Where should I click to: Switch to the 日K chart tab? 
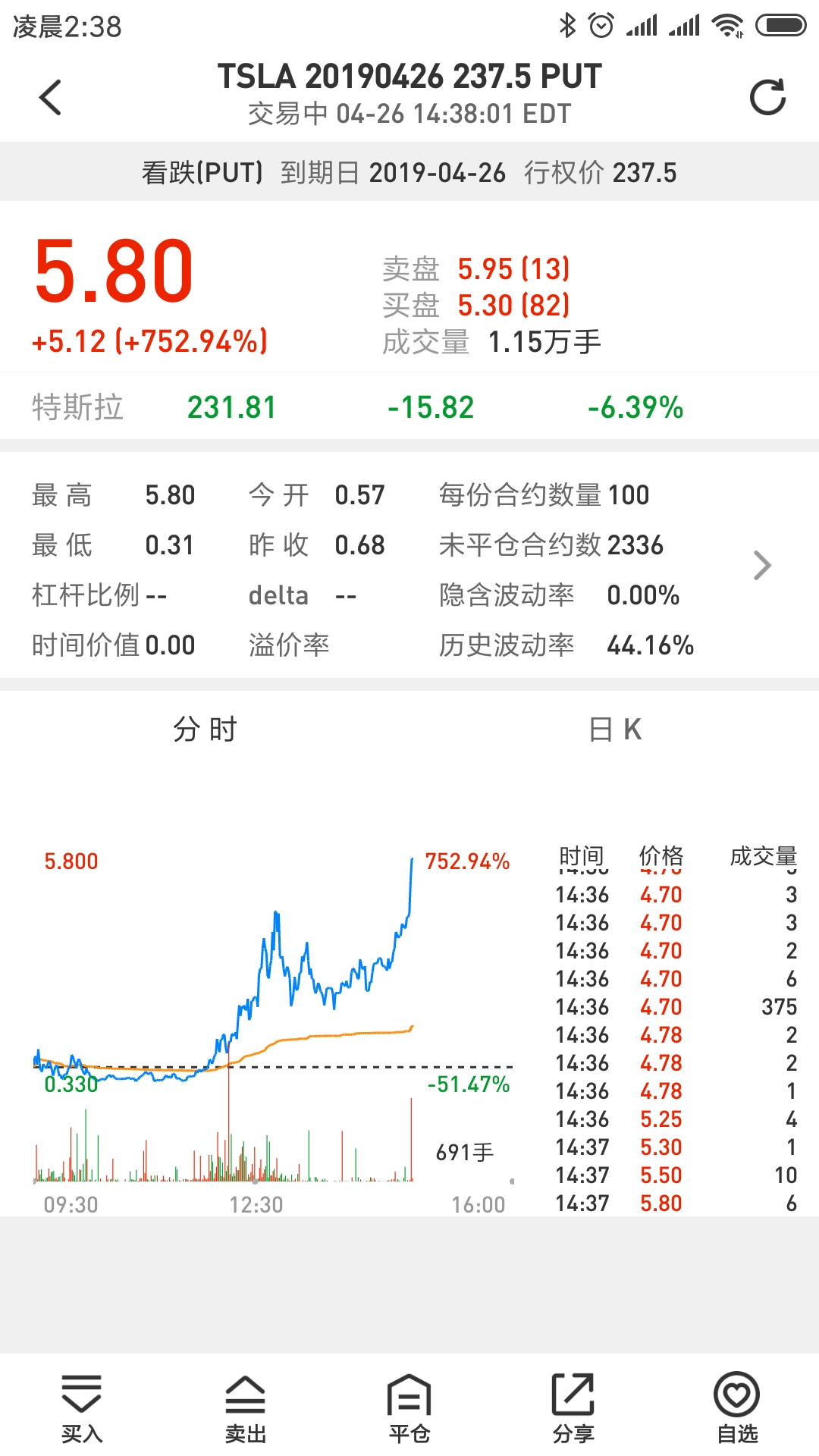coord(615,730)
